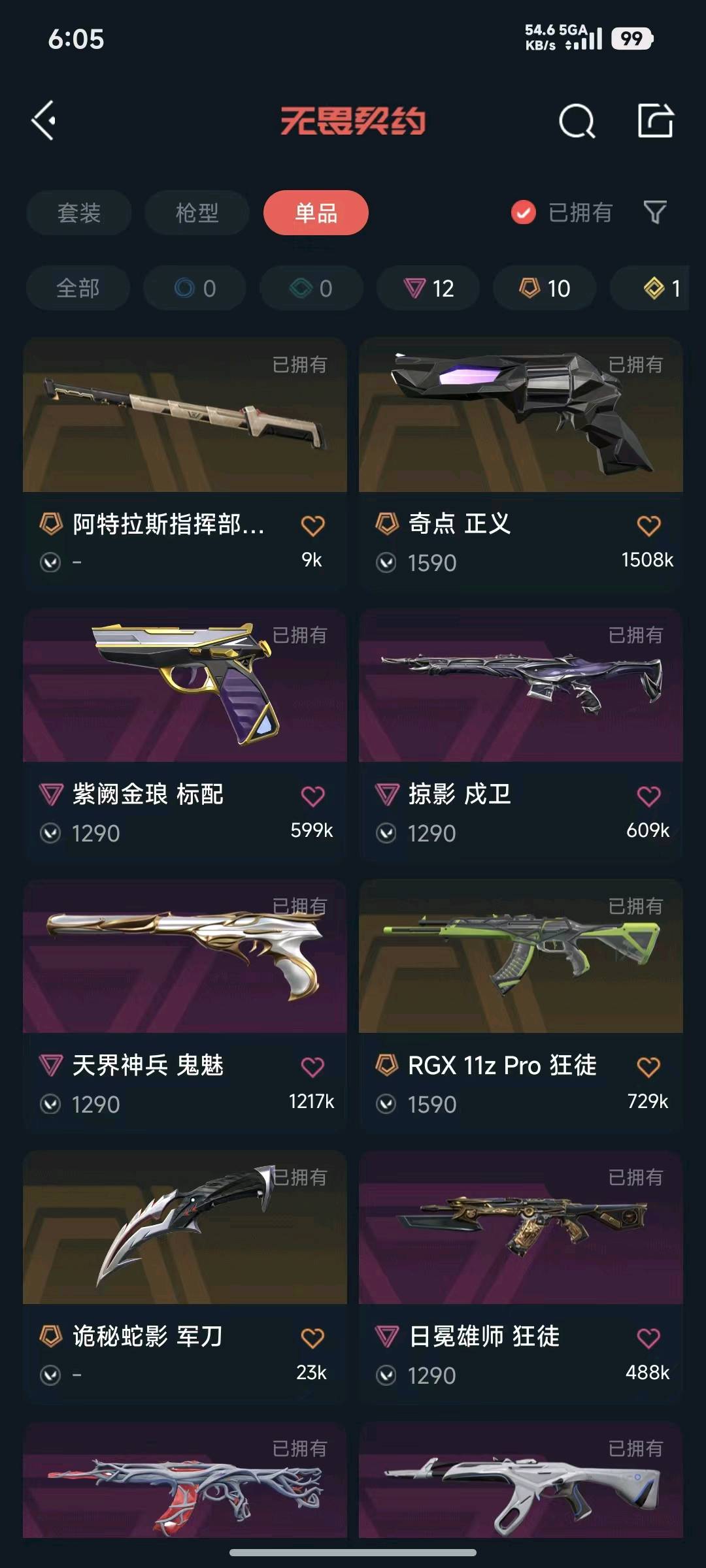This screenshot has height=1568, width=706.
Task: Select the 单品 tab
Action: (x=316, y=213)
